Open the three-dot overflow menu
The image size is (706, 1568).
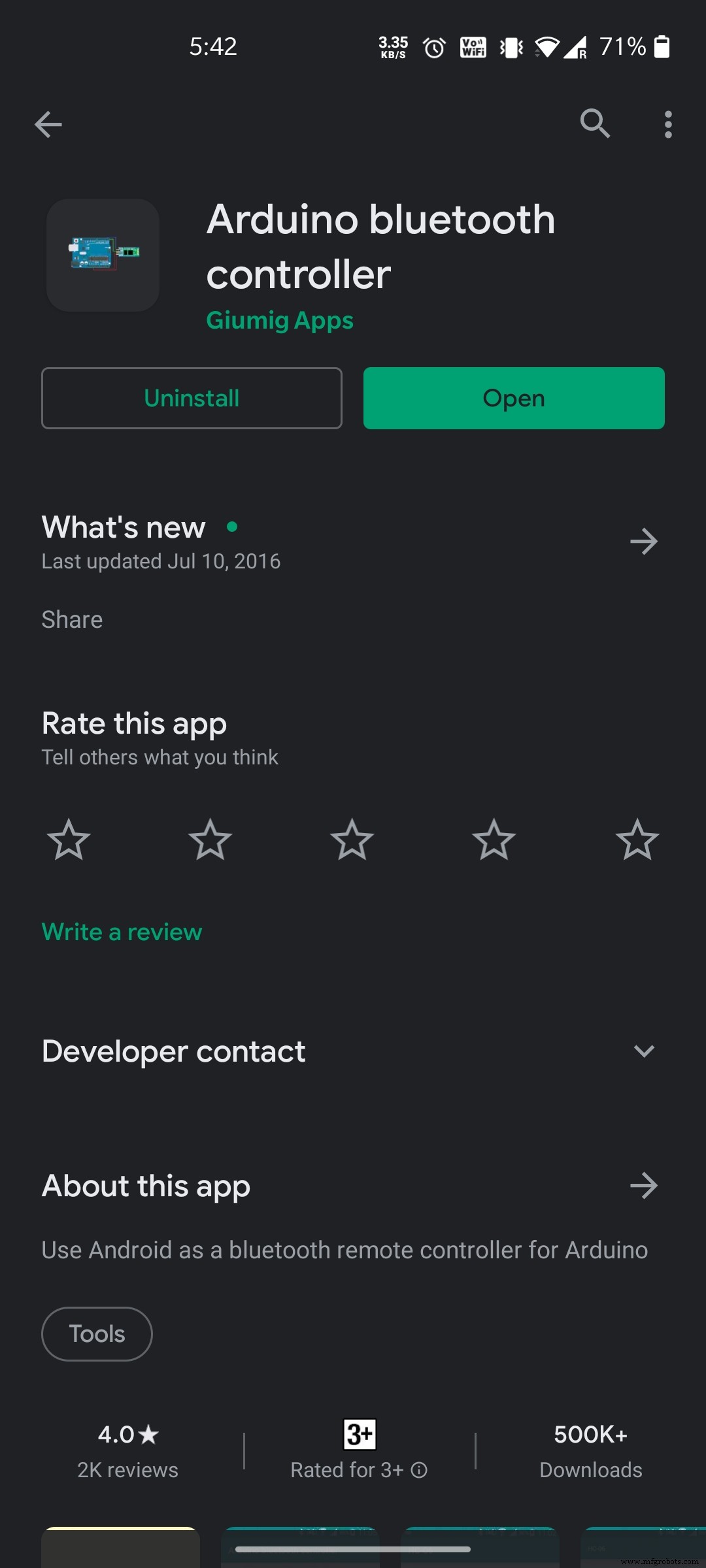point(668,124)
